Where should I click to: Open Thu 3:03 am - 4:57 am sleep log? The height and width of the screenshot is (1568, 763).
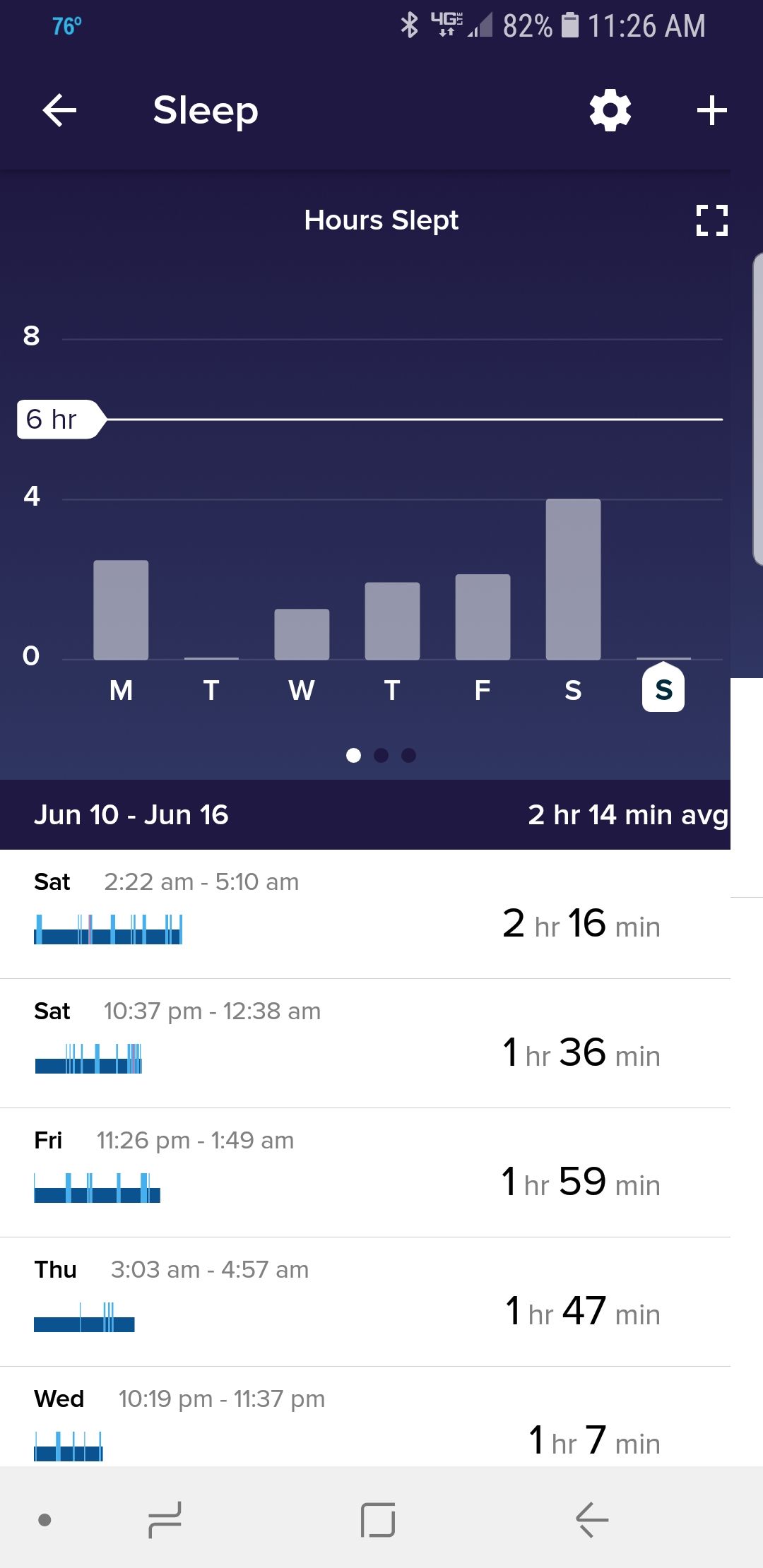point(365,1302)
